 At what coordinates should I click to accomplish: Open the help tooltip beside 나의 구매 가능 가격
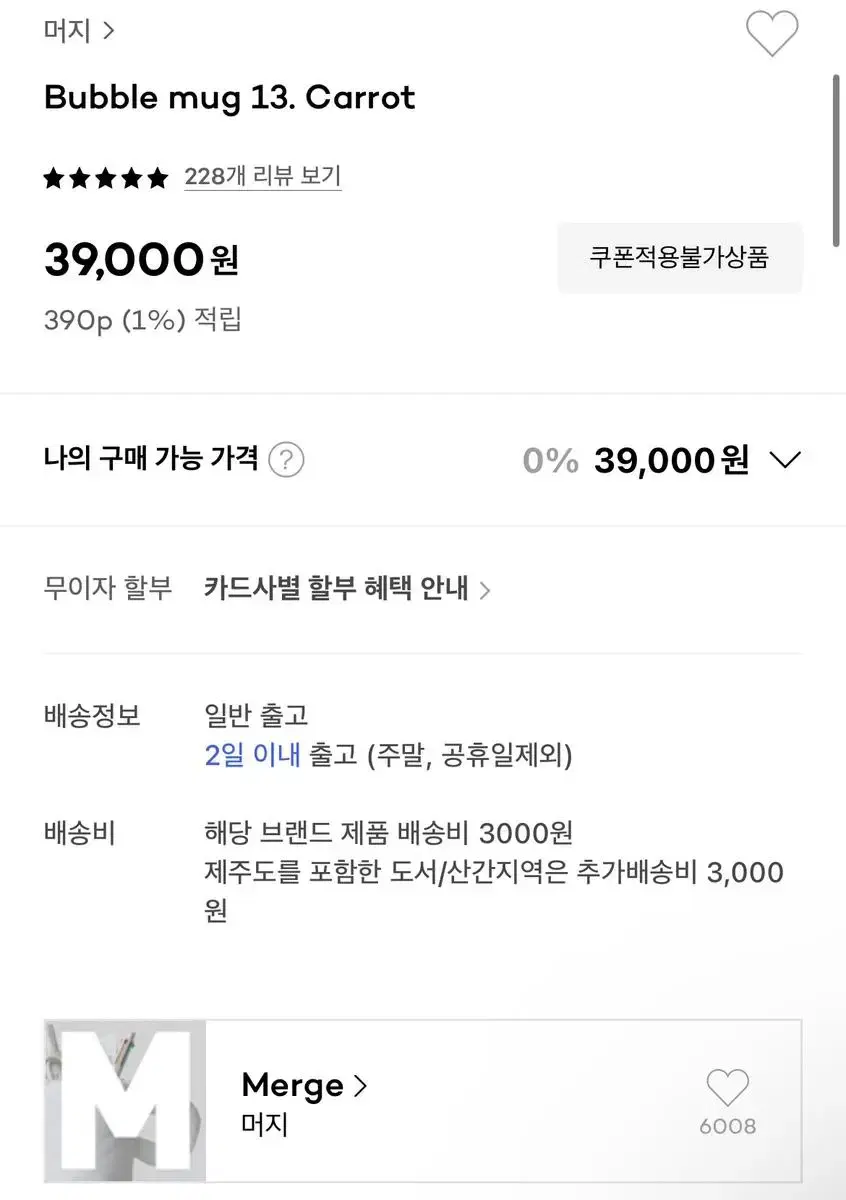point(286,460)
